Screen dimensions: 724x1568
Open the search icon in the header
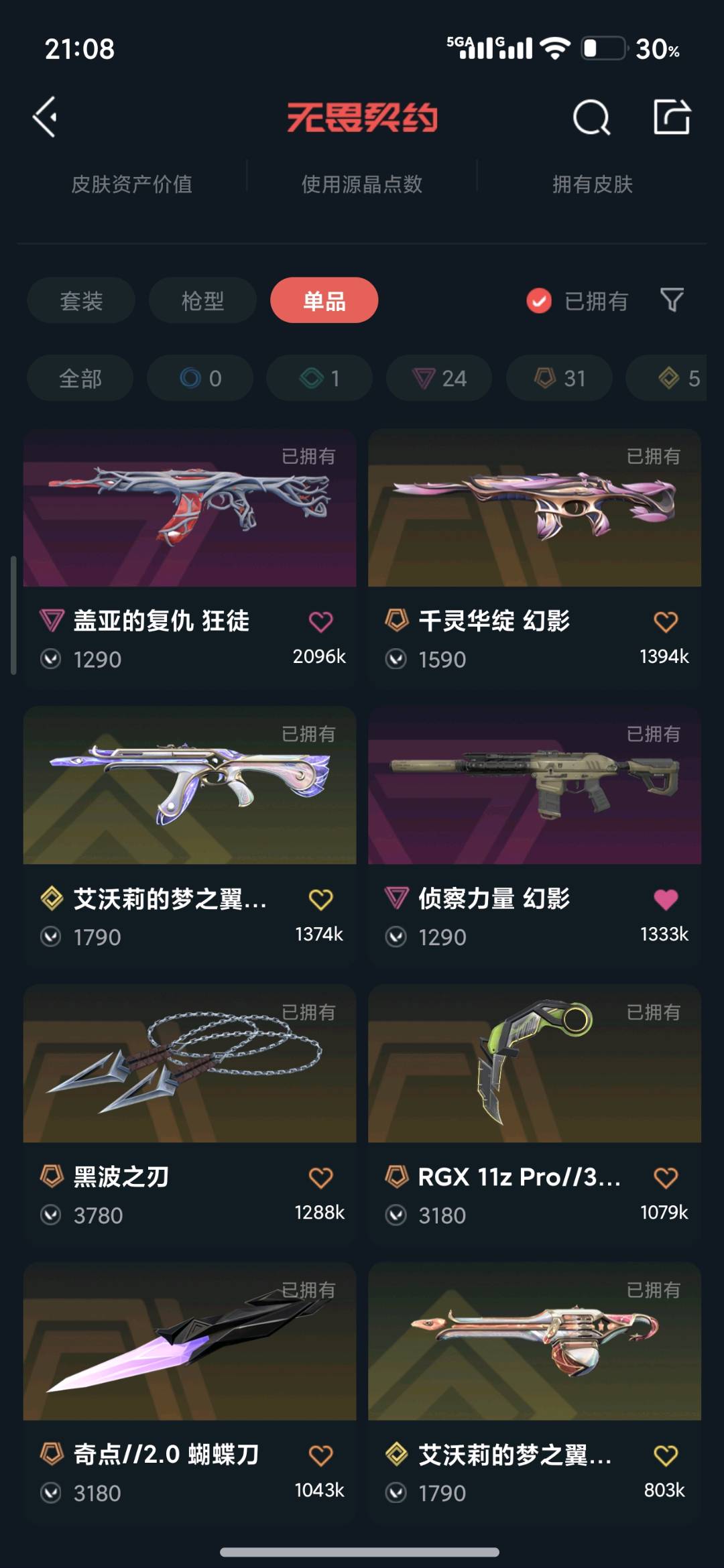591,117
